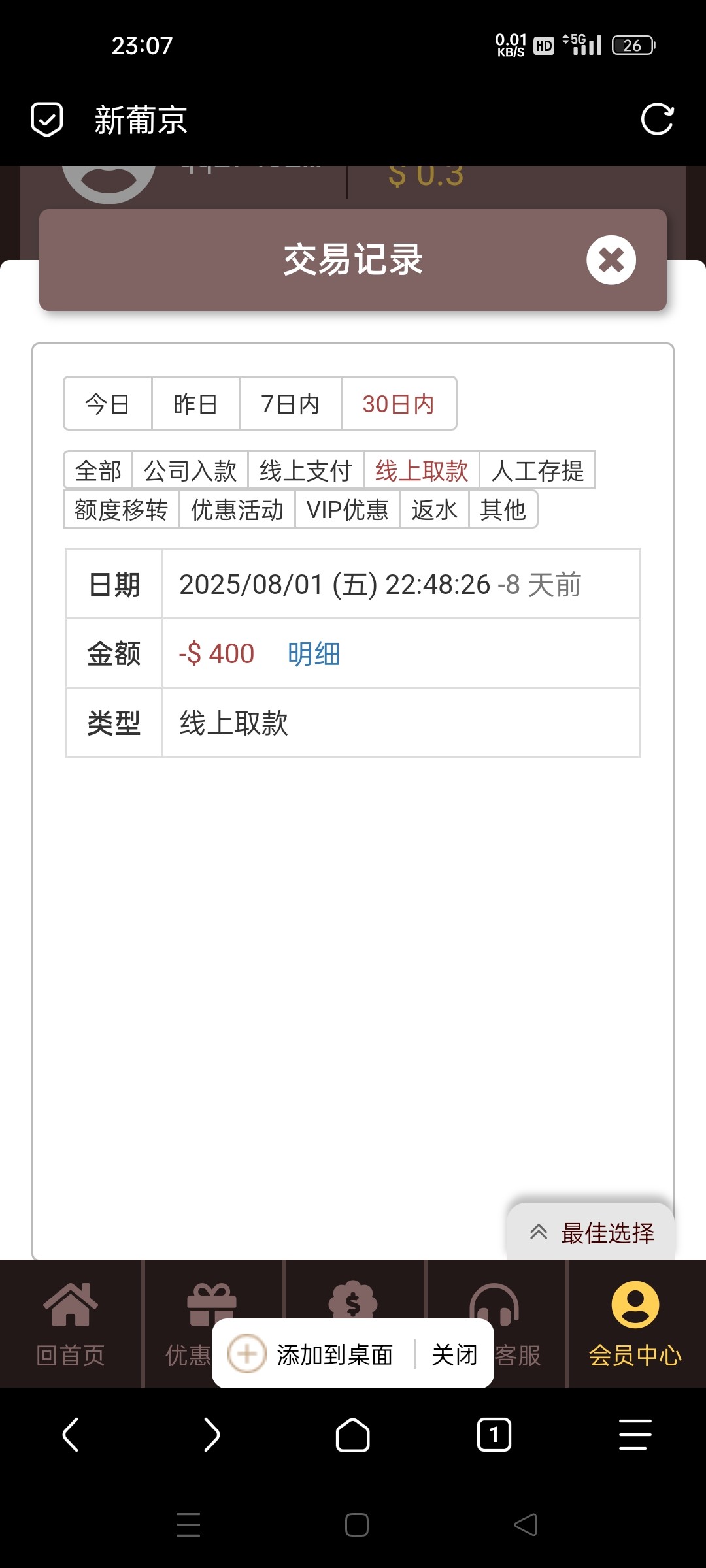The width and height of the screenshot is (706, 1568).
Task: Click the shield icon beside 新葡京
Action: (x=46, y=118)
